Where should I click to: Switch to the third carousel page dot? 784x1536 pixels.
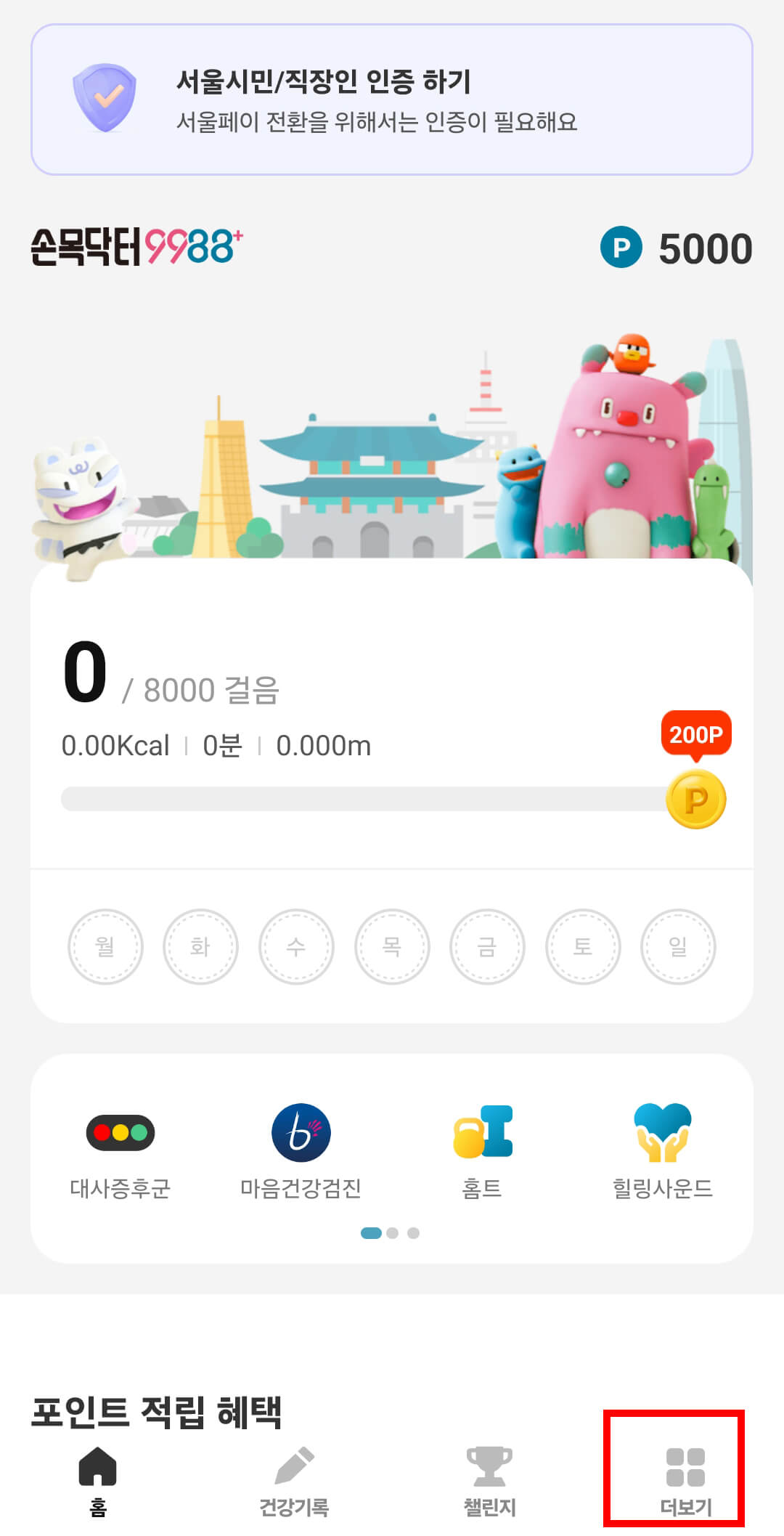pos(414,1232)
